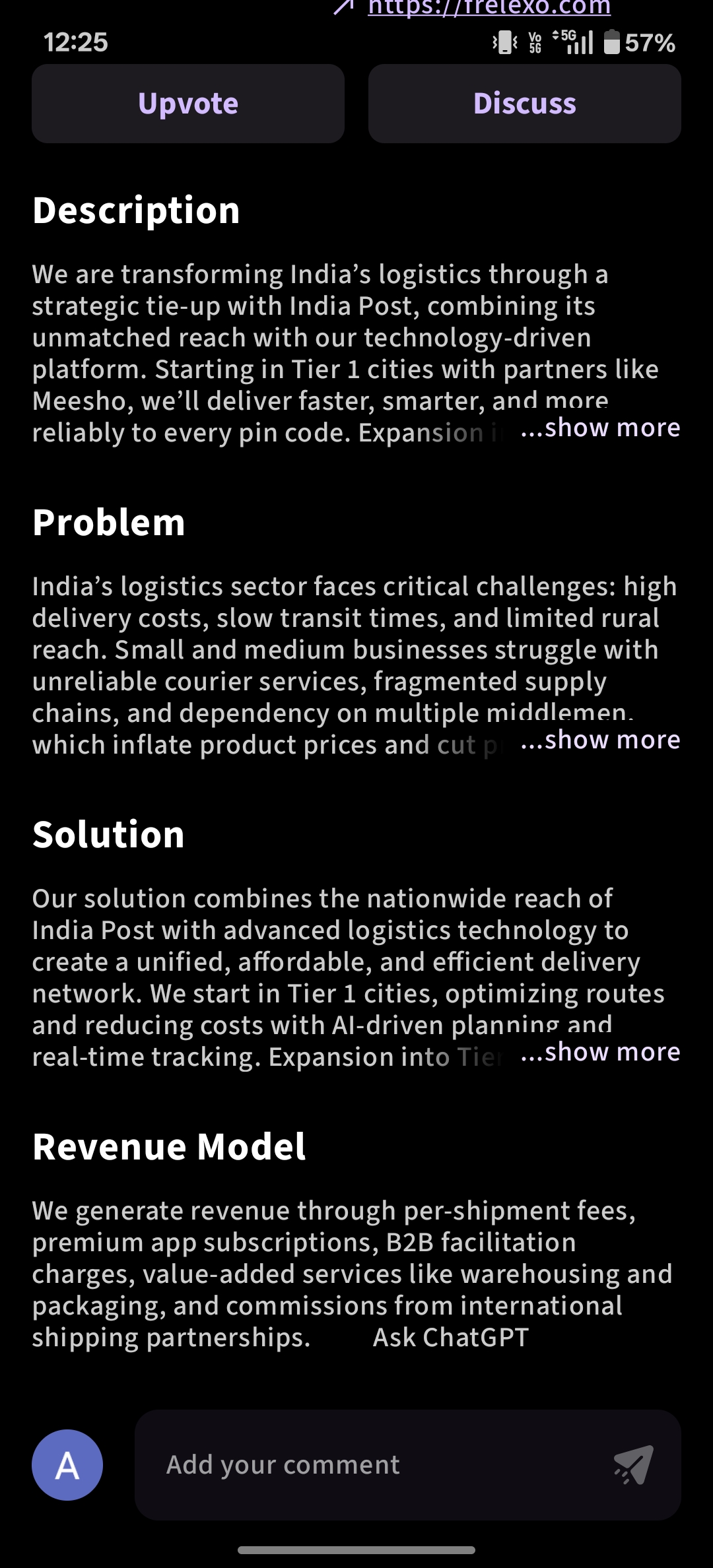Send the comment with the paper plane icon
This screenshot has width=713, height=1568.
point(633,1465)
